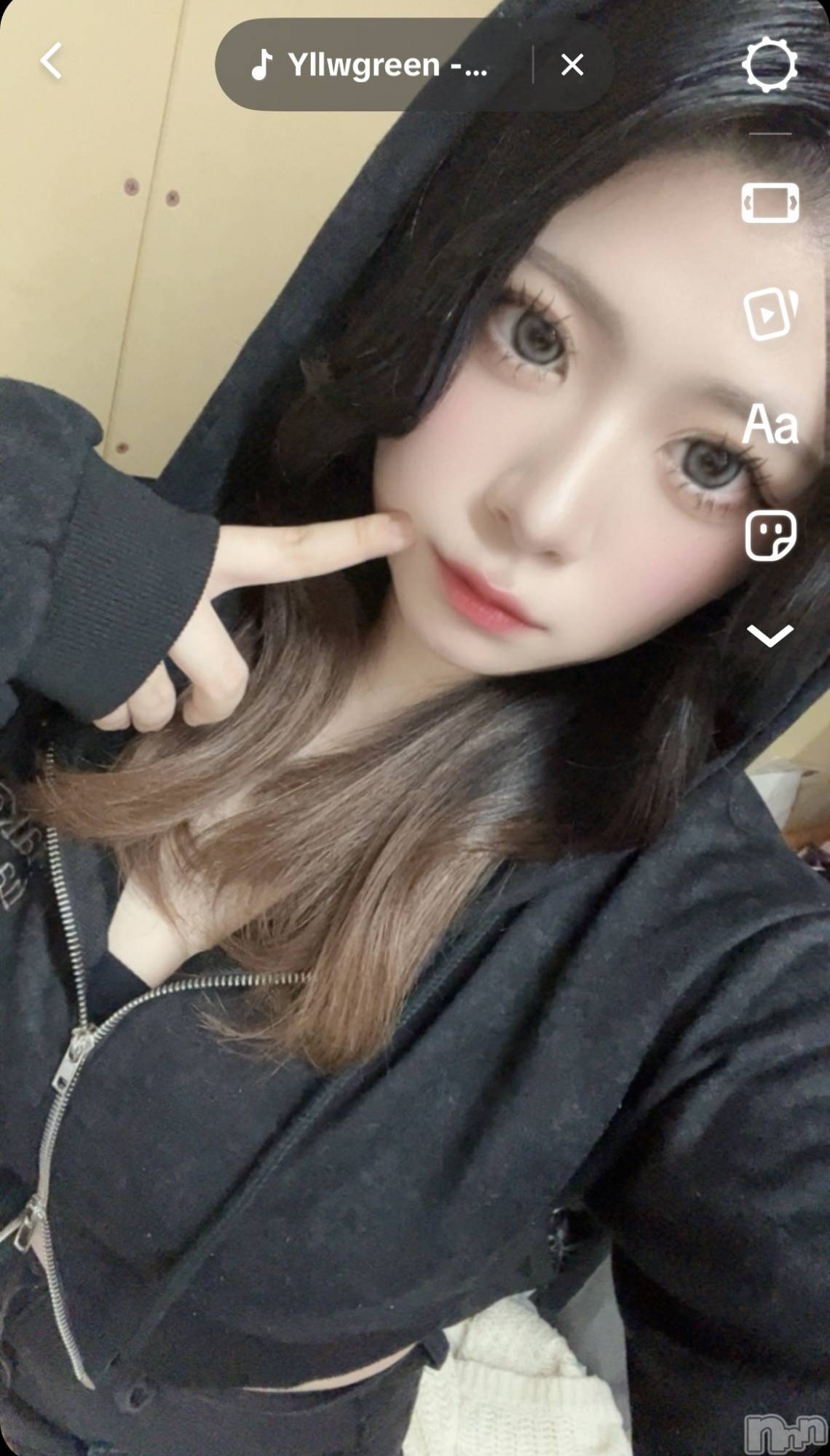Image resolution: width=830 pixels, height=1456 pixels.
Task: Remove the Yllwgreen music track
Action: 572,66
